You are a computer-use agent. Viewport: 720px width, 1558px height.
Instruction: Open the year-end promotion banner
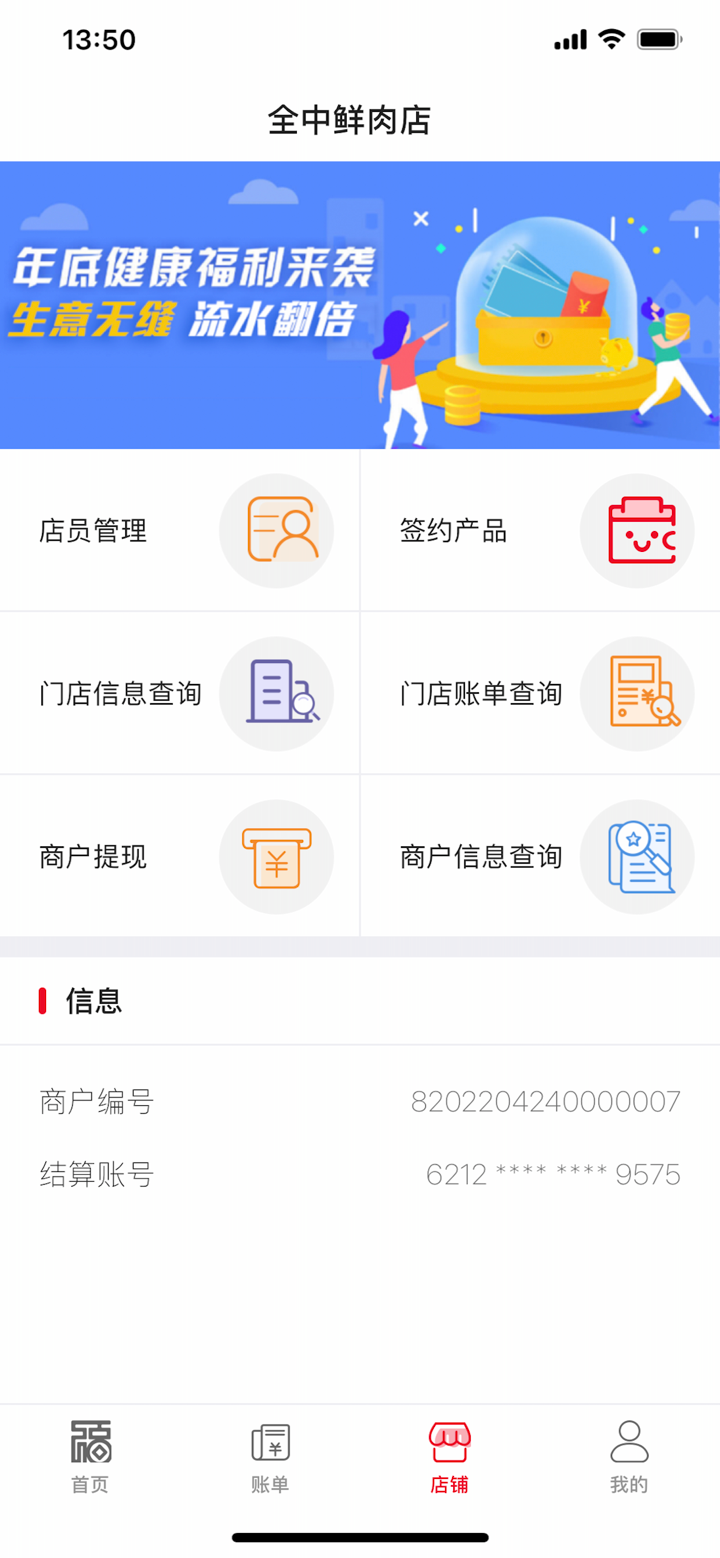[360, 302]
